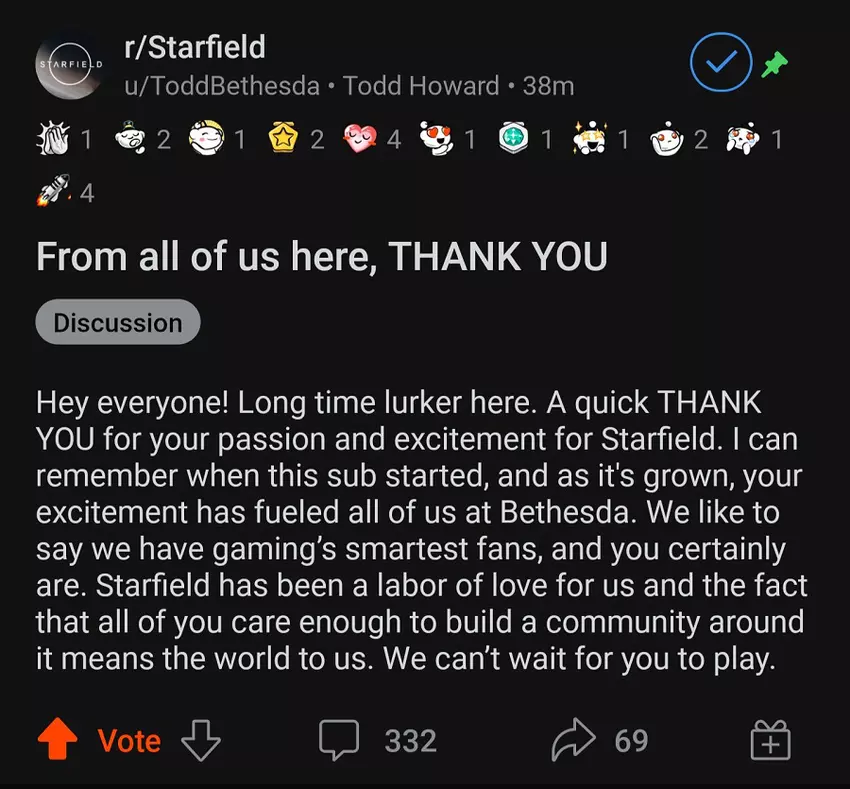Image resolution: width=850 pixels, height=789 pixels.
Task: View u/ToddBethesda's profile
Action: click(x=222, y=86)
